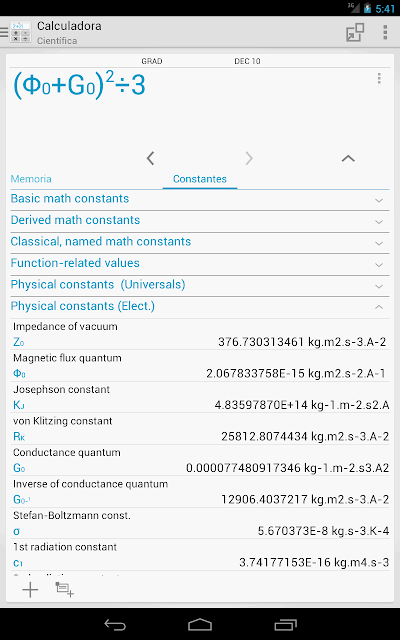
Task: Select the Constantes tab
Action: [200, 179]
